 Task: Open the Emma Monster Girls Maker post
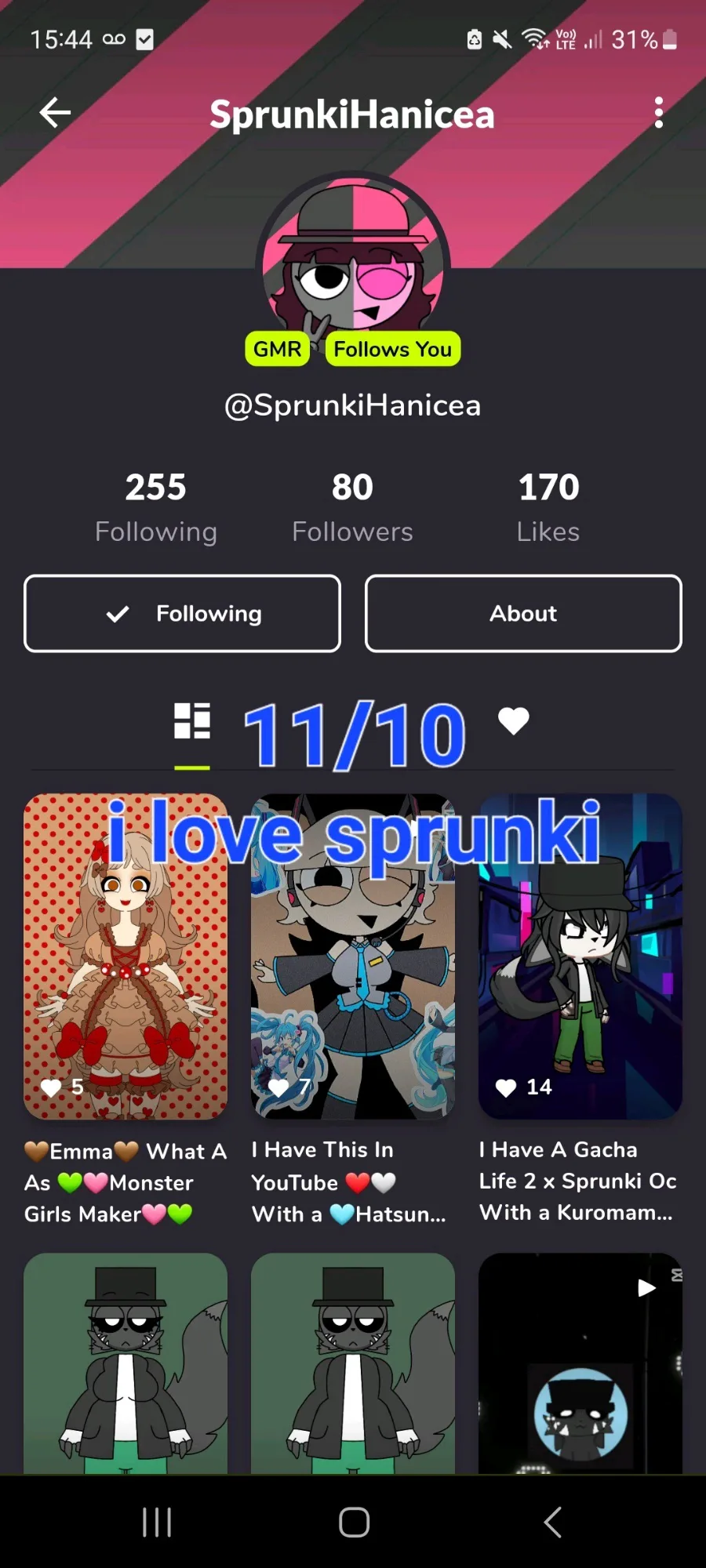pos(126,956)
